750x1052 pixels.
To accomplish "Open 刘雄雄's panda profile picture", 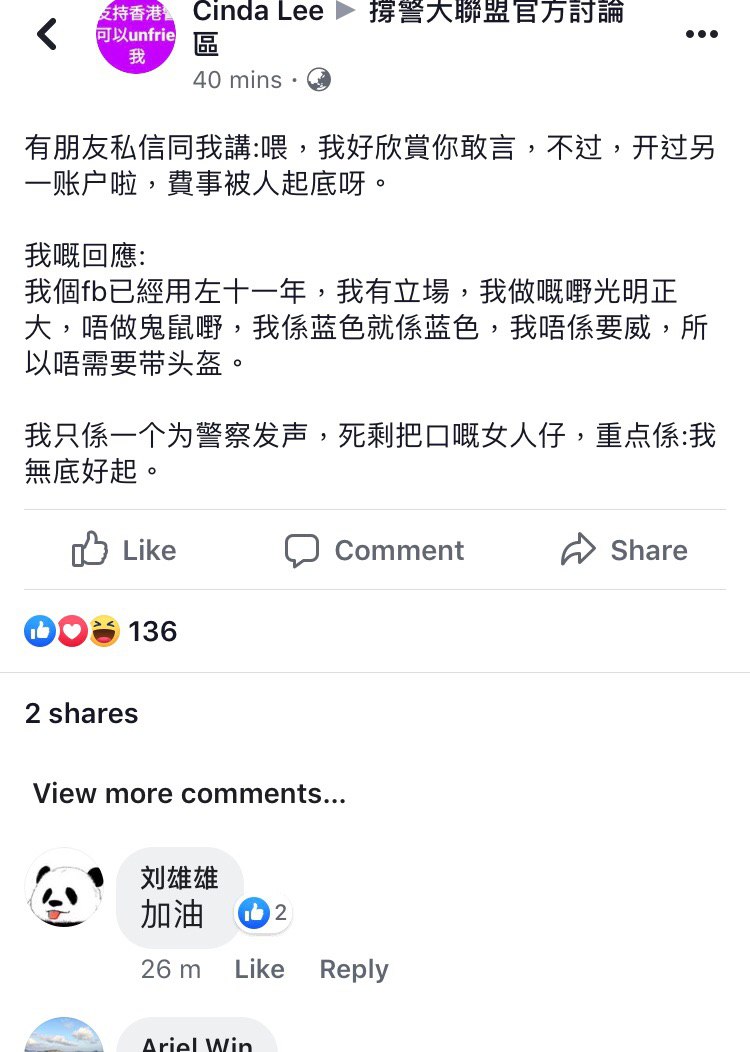I will click(x=64, y=888).
